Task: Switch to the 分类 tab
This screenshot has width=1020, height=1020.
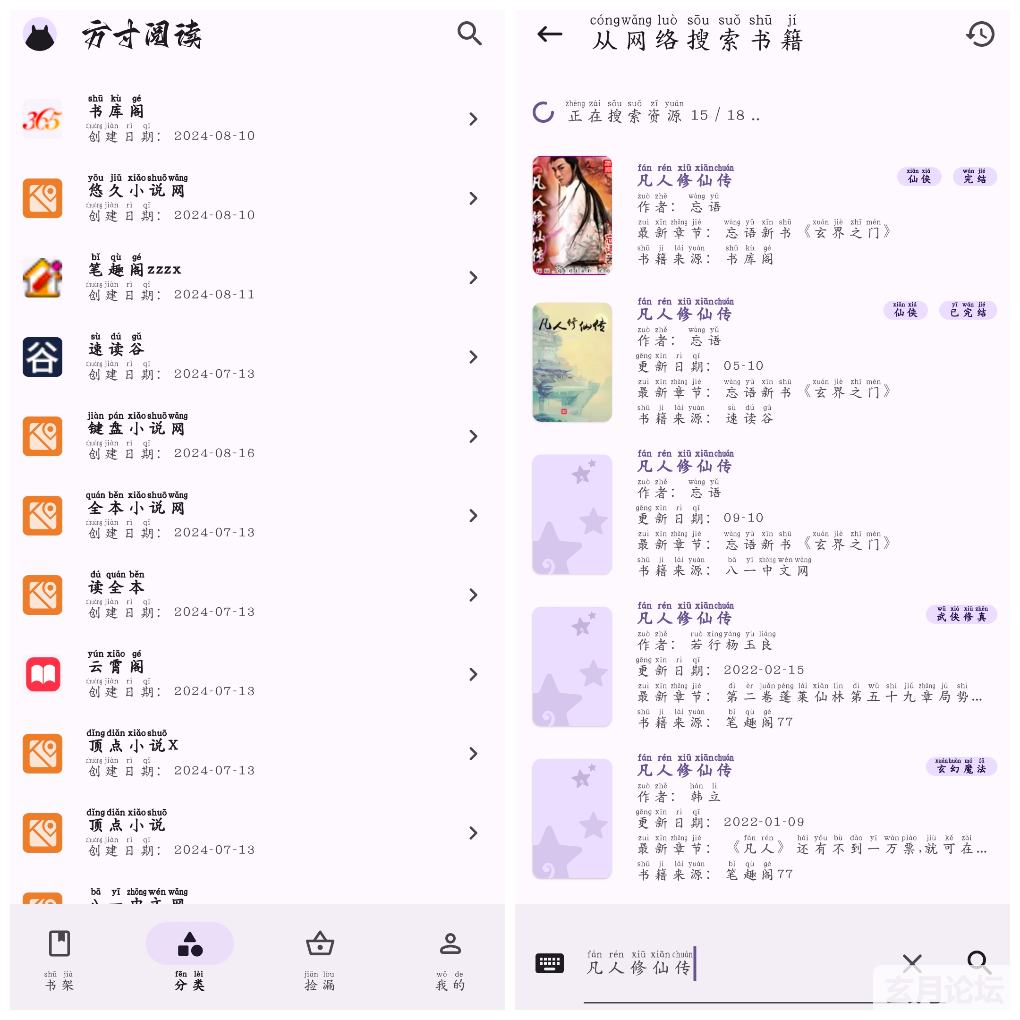Action: click(x=189, y=957)
